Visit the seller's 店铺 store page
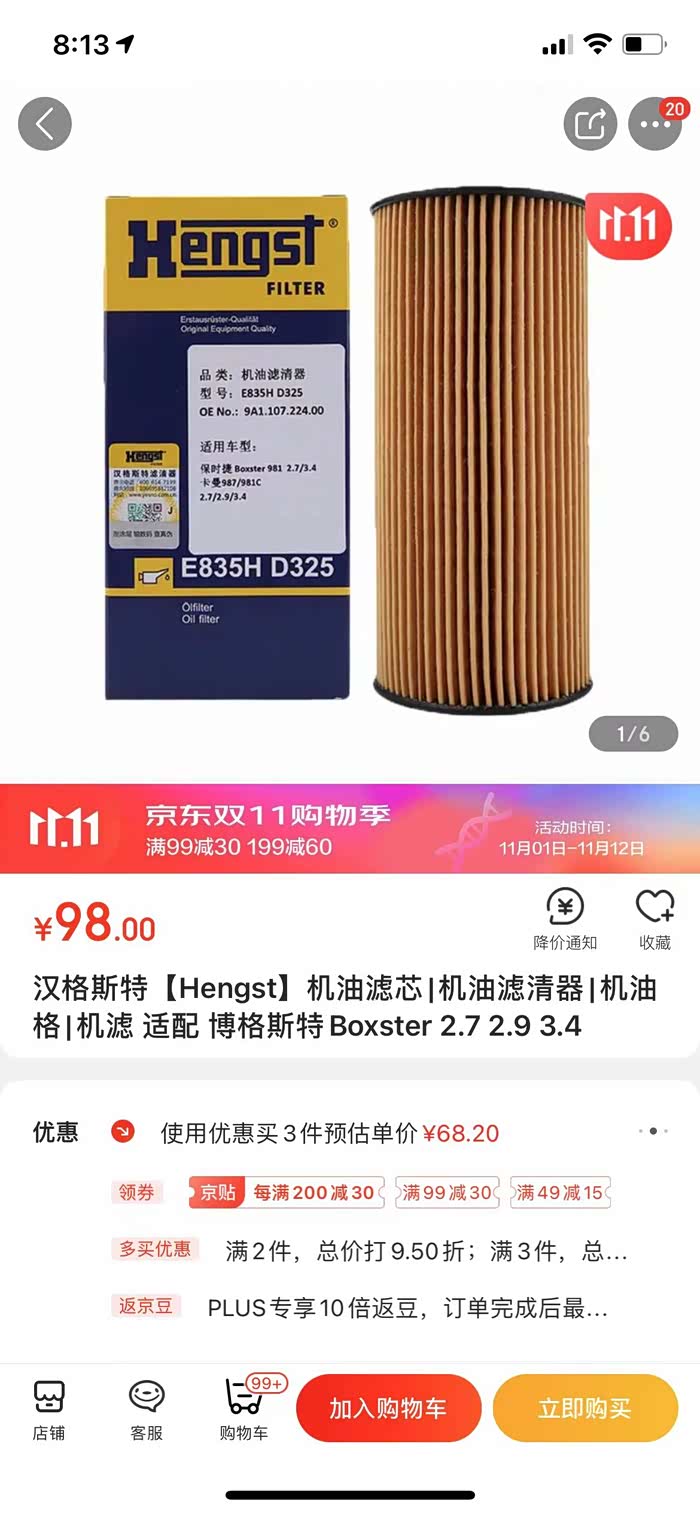The image size is (700, 1514). coord(48,1409)
